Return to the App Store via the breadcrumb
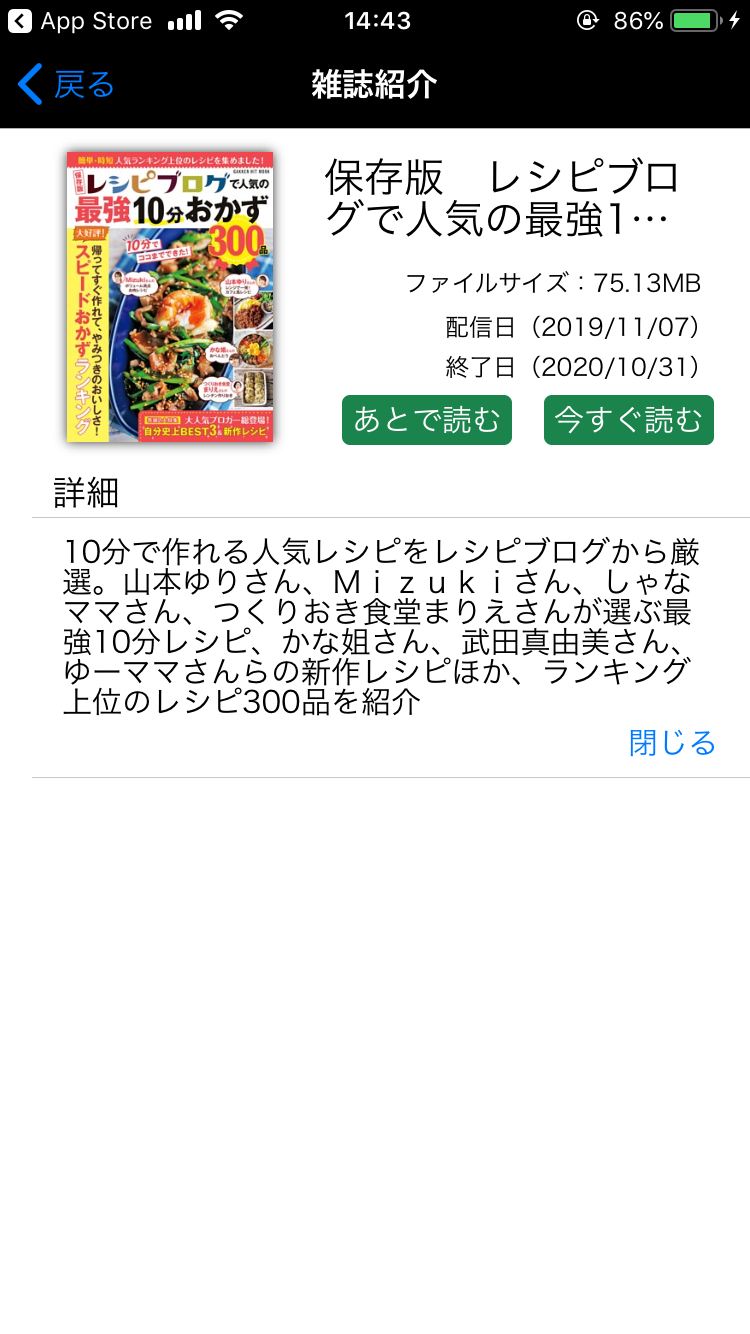The width and height of the screenshot is (750, 1334). coord(80,21)
